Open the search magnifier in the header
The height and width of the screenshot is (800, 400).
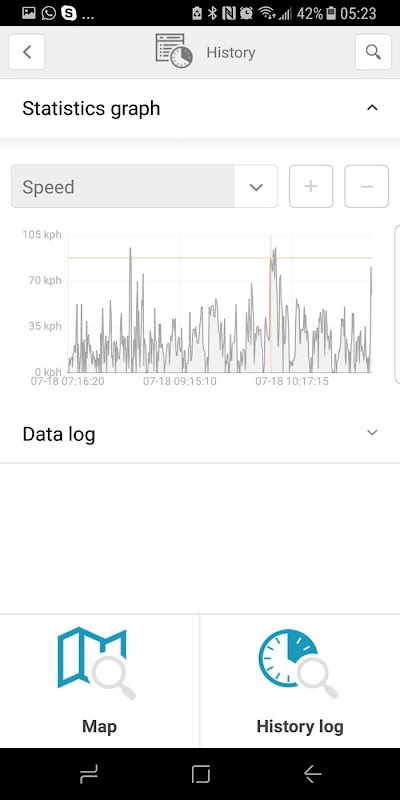click(x=373, y=52)
